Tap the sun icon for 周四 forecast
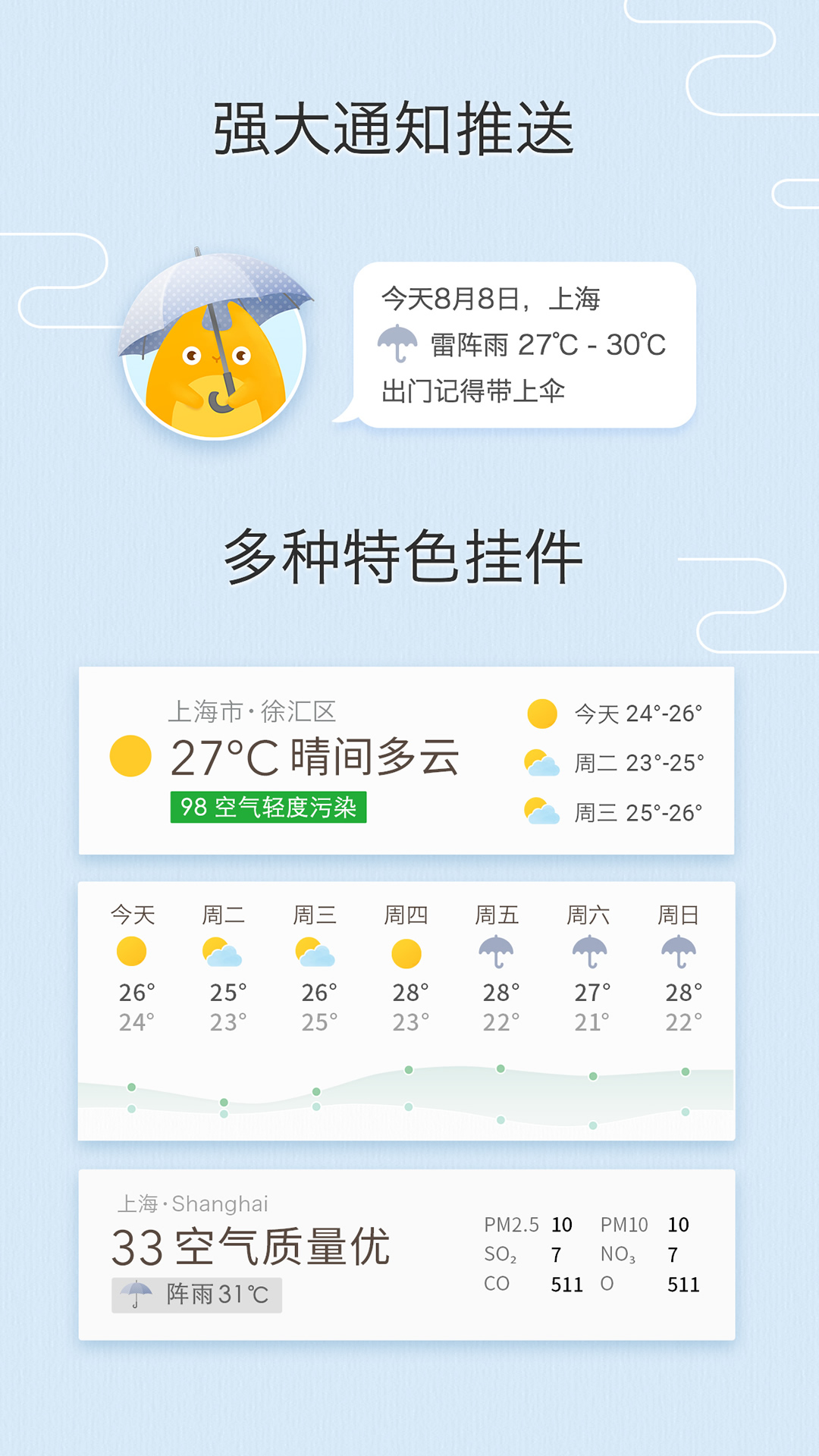Screen dimensions: 819x1456 tap(407, 952)
